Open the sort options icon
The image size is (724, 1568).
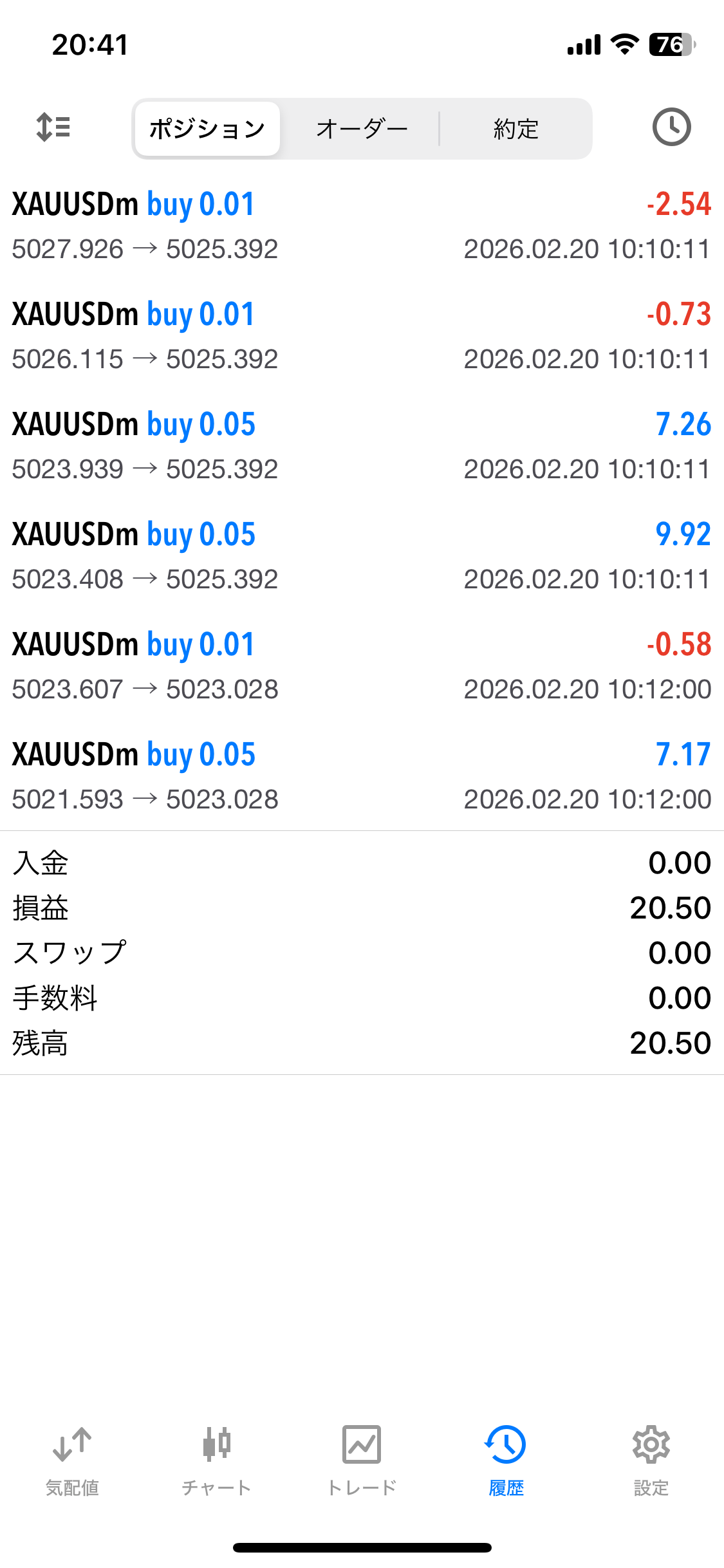53,127
